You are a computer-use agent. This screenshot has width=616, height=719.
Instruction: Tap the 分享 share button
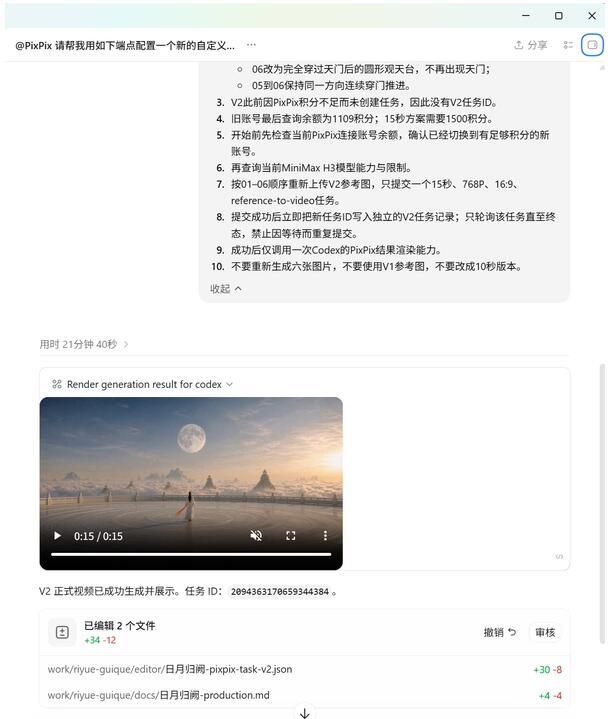(x=531, y=45)
